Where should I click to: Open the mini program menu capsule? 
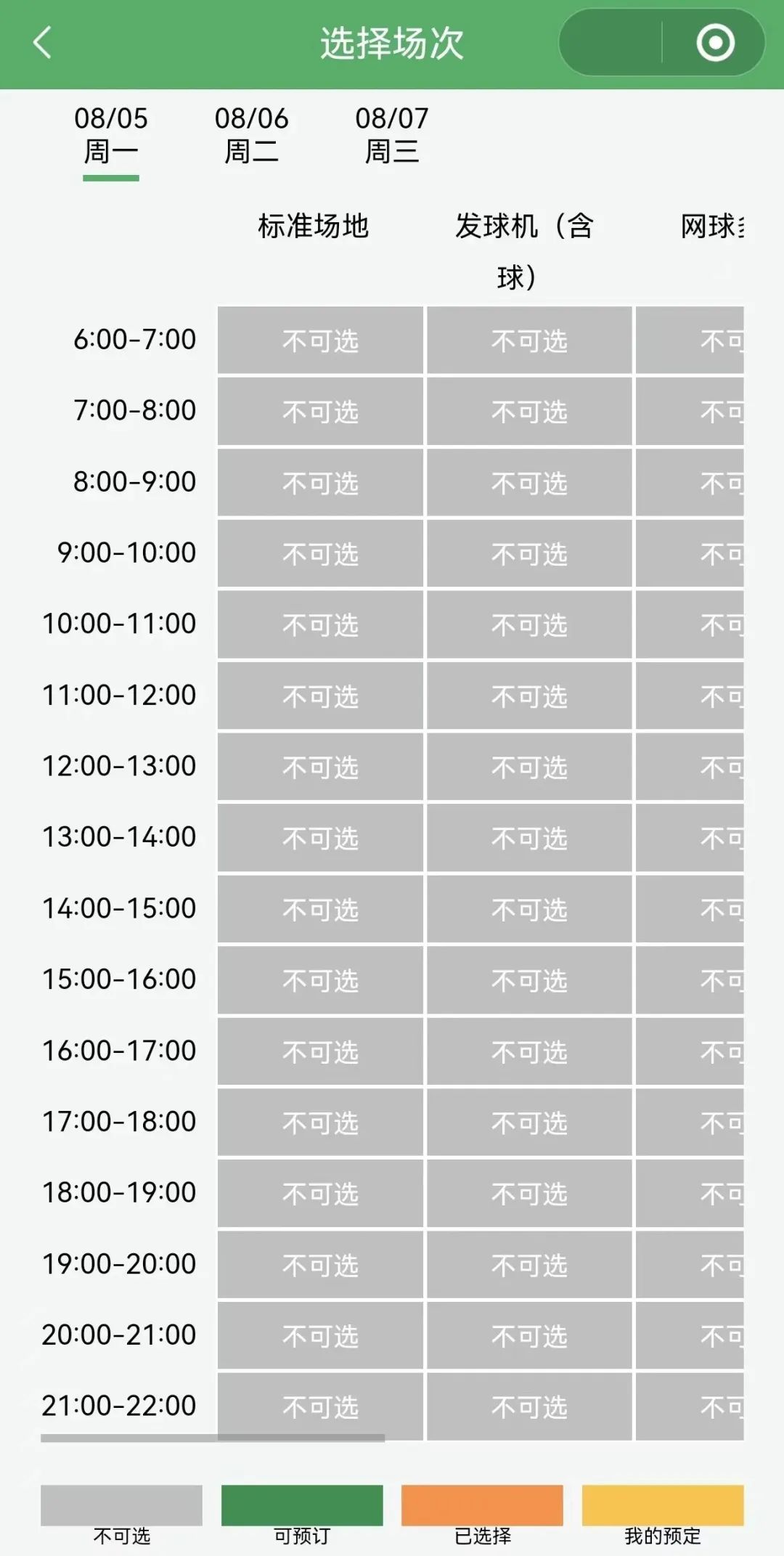click(x=611, y=42)
